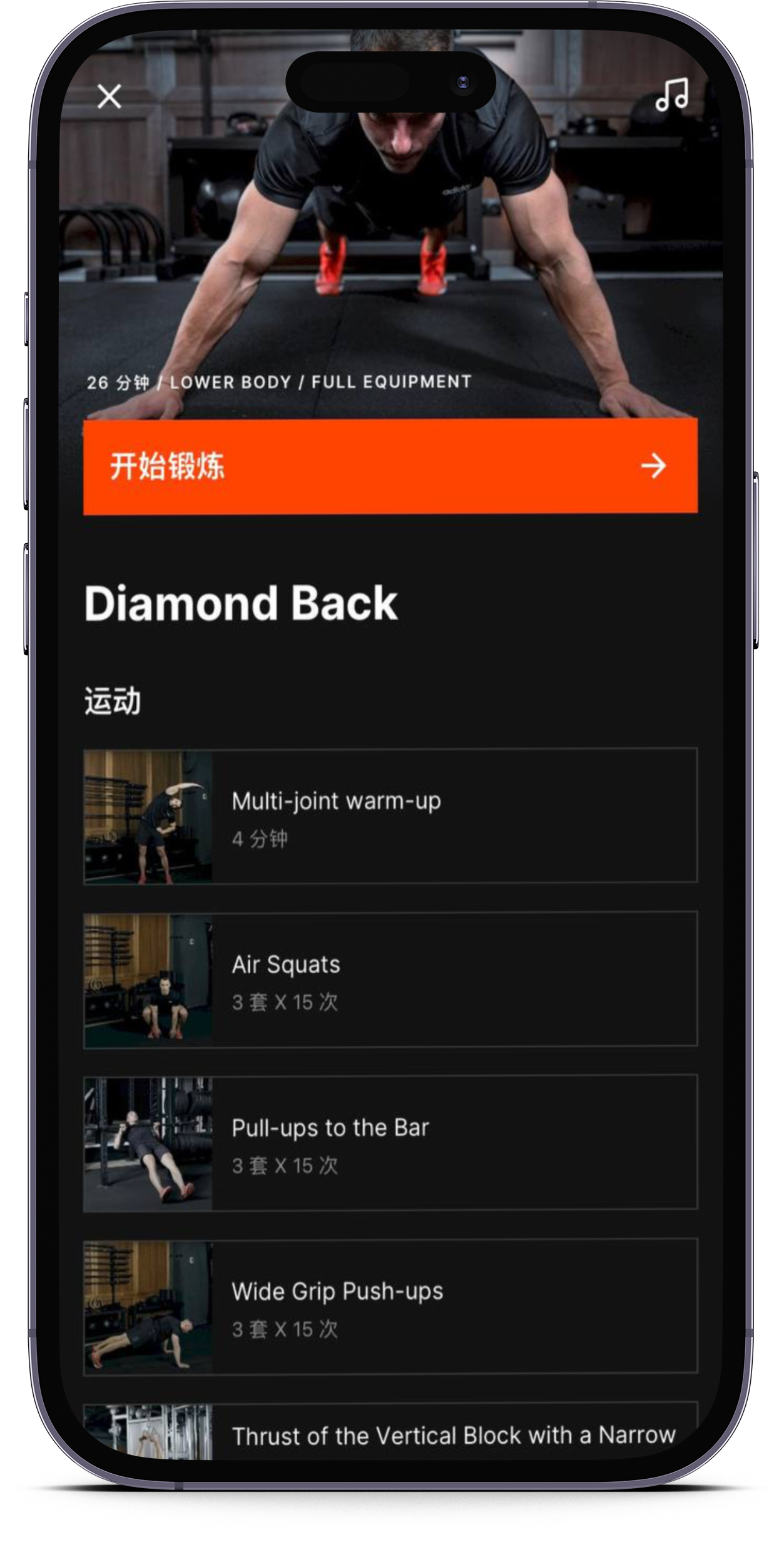This screenshot has width=784, height=1542.
Task: Open Thrust of the Vertical Block exercise
Action: (x=390, y=1434)
